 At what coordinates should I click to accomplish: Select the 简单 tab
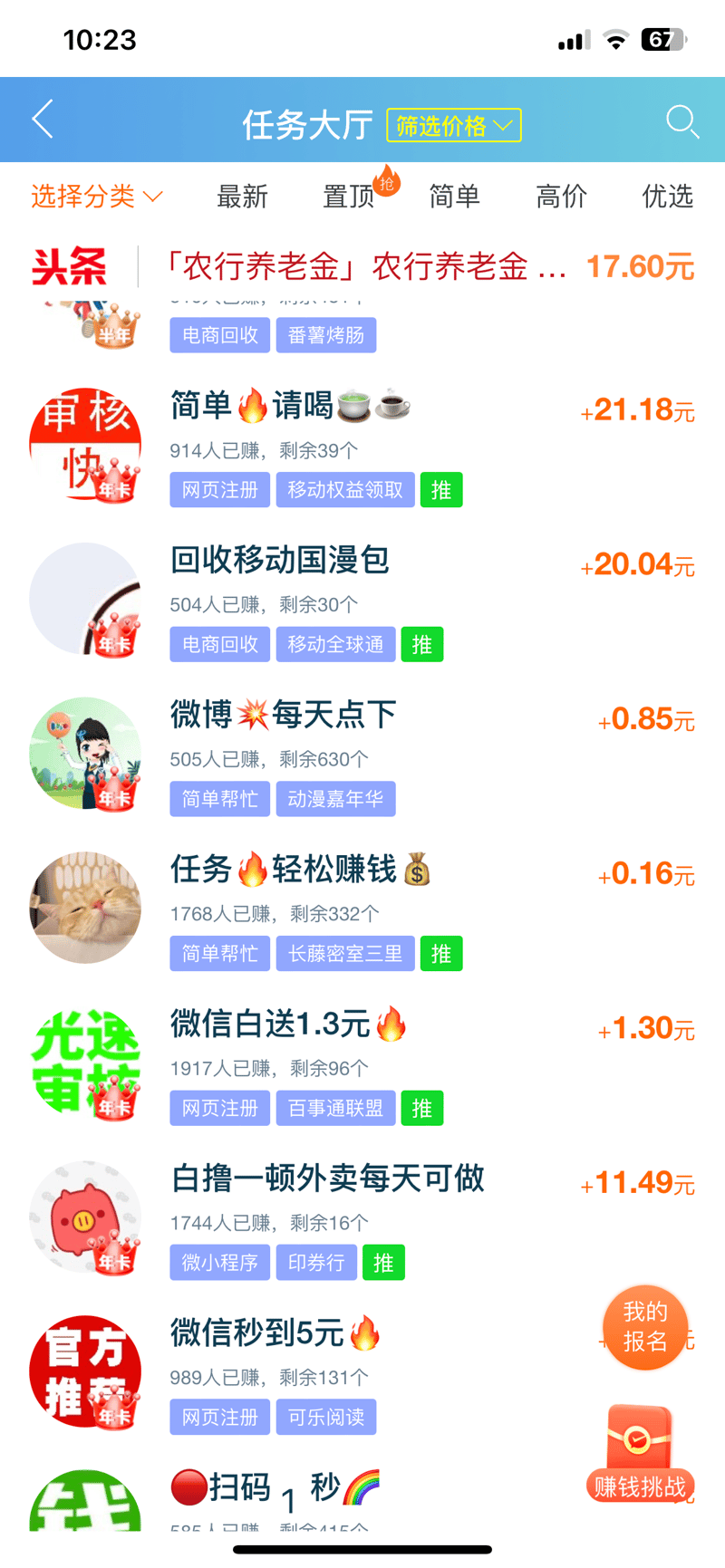[454, 196]
